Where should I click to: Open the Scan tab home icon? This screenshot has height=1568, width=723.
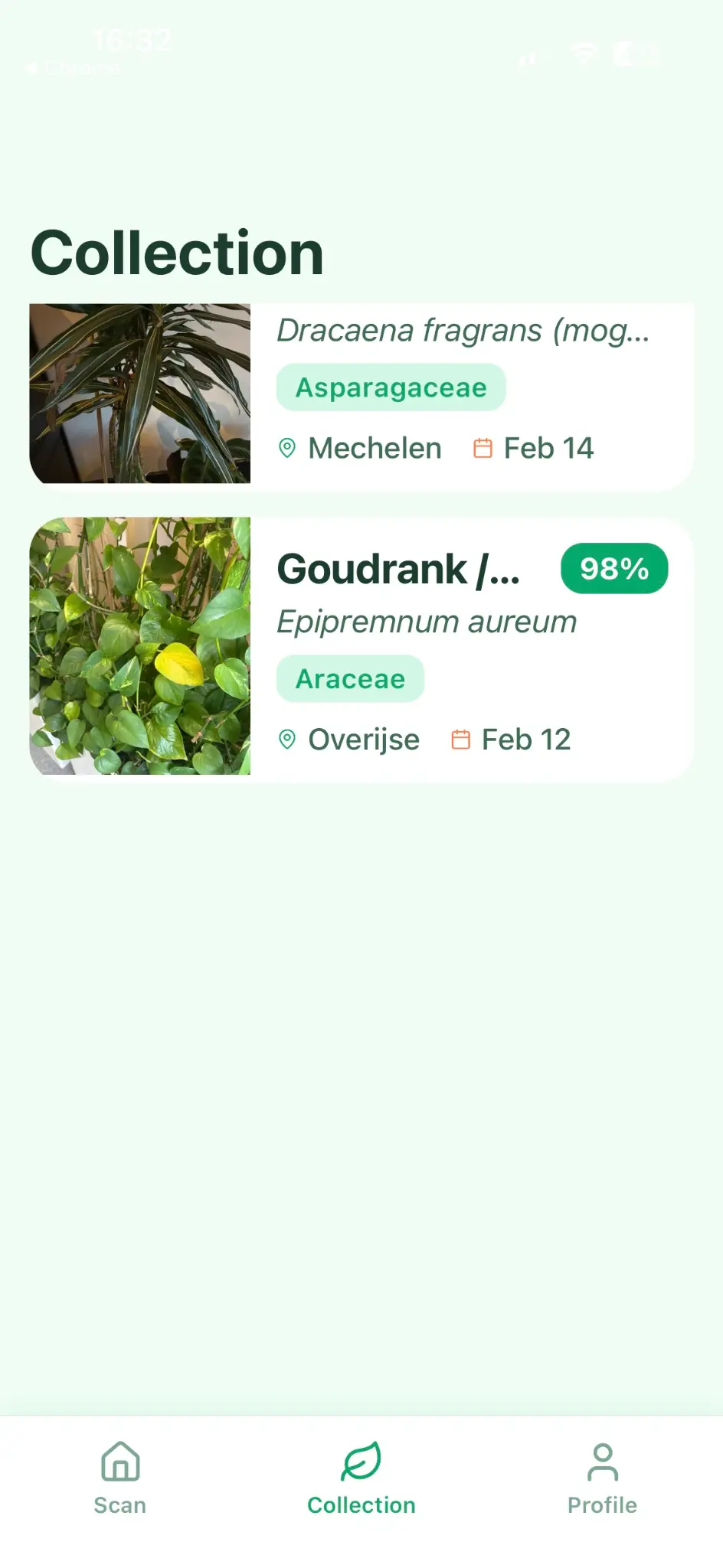coord(119,1462)
